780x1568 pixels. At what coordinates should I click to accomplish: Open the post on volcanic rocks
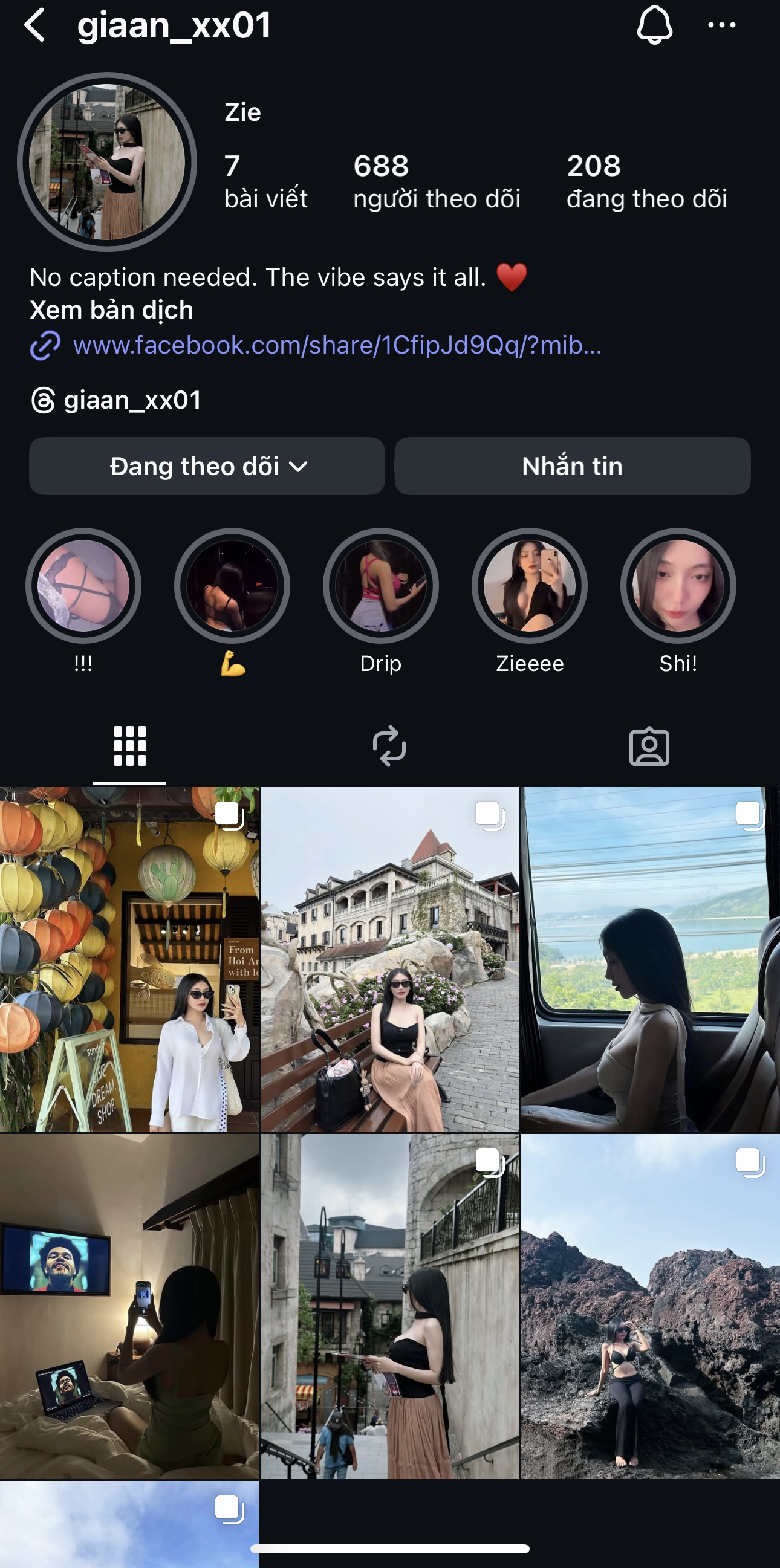point(651,1306)
